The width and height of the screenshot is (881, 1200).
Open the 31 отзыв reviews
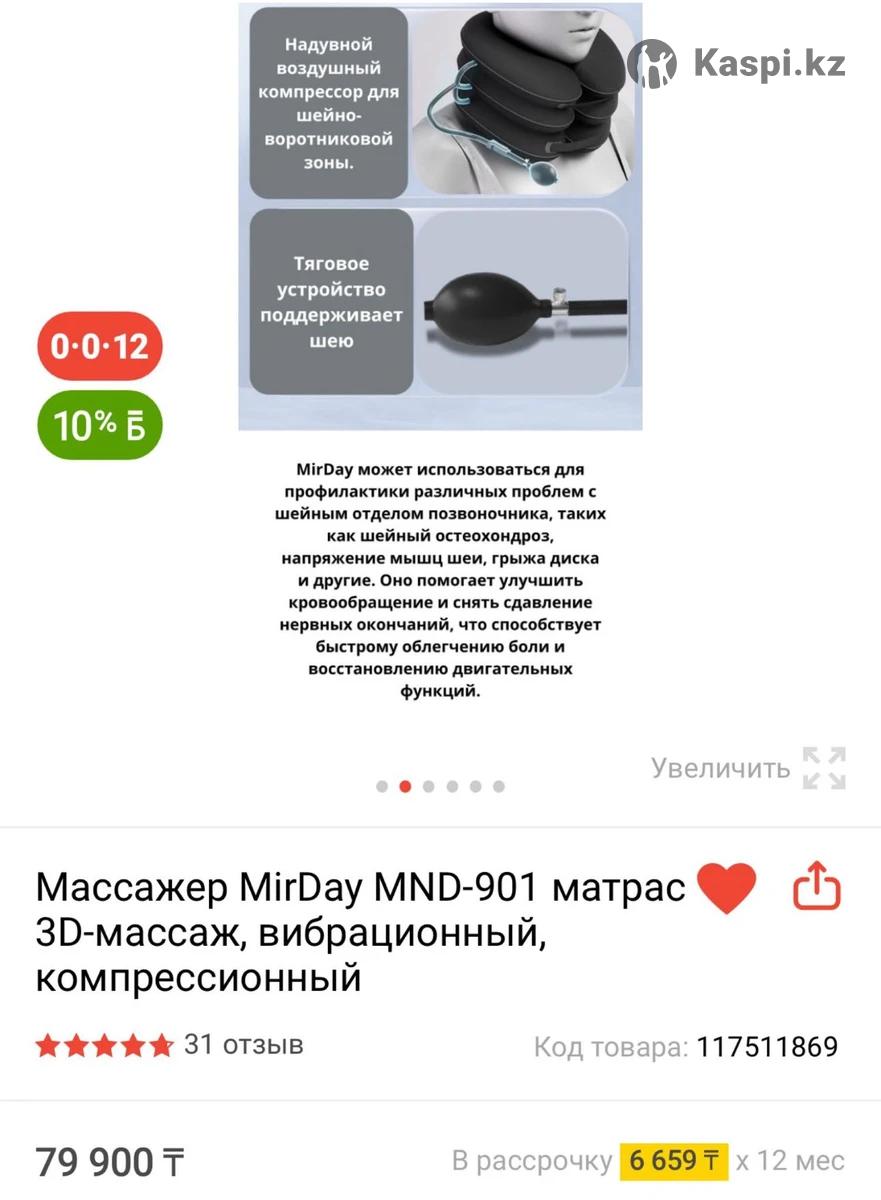click(x=243, y=1045)
